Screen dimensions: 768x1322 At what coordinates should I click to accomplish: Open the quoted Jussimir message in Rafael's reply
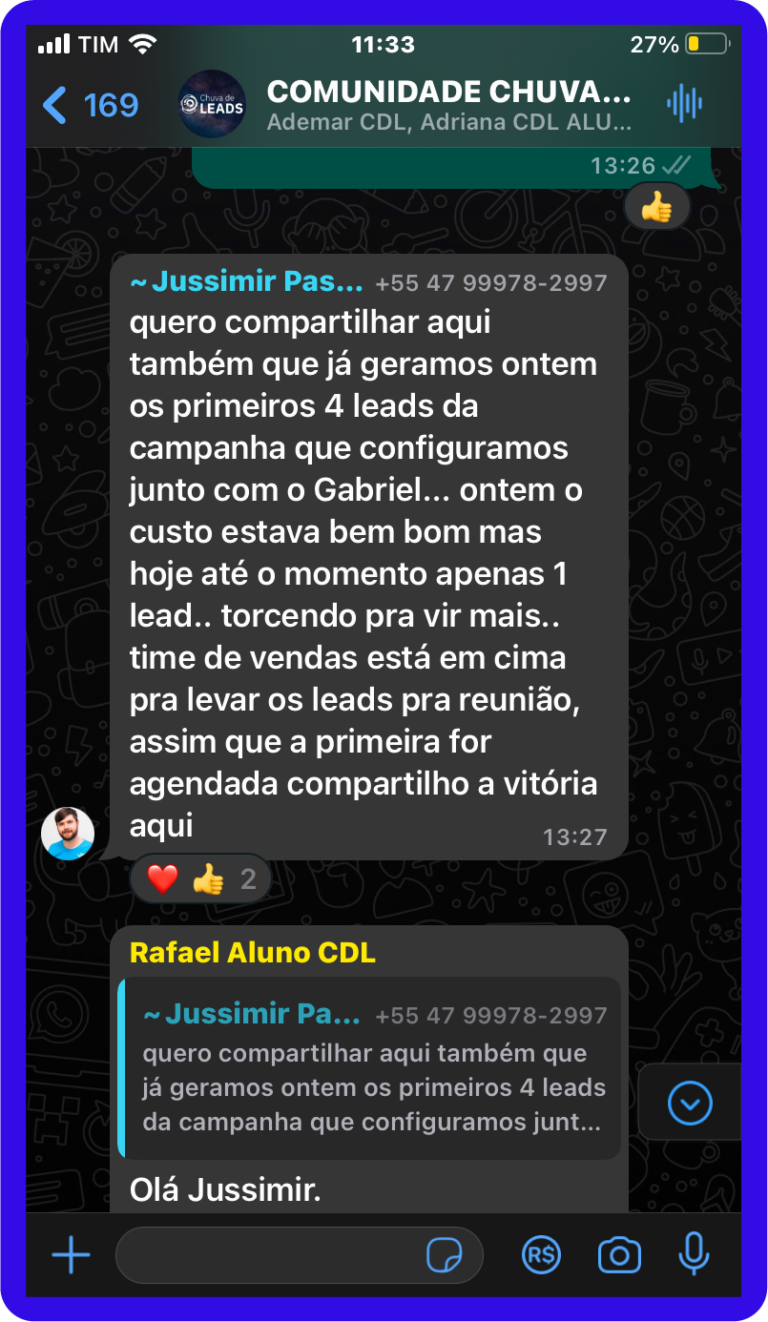coord(370,1068)
